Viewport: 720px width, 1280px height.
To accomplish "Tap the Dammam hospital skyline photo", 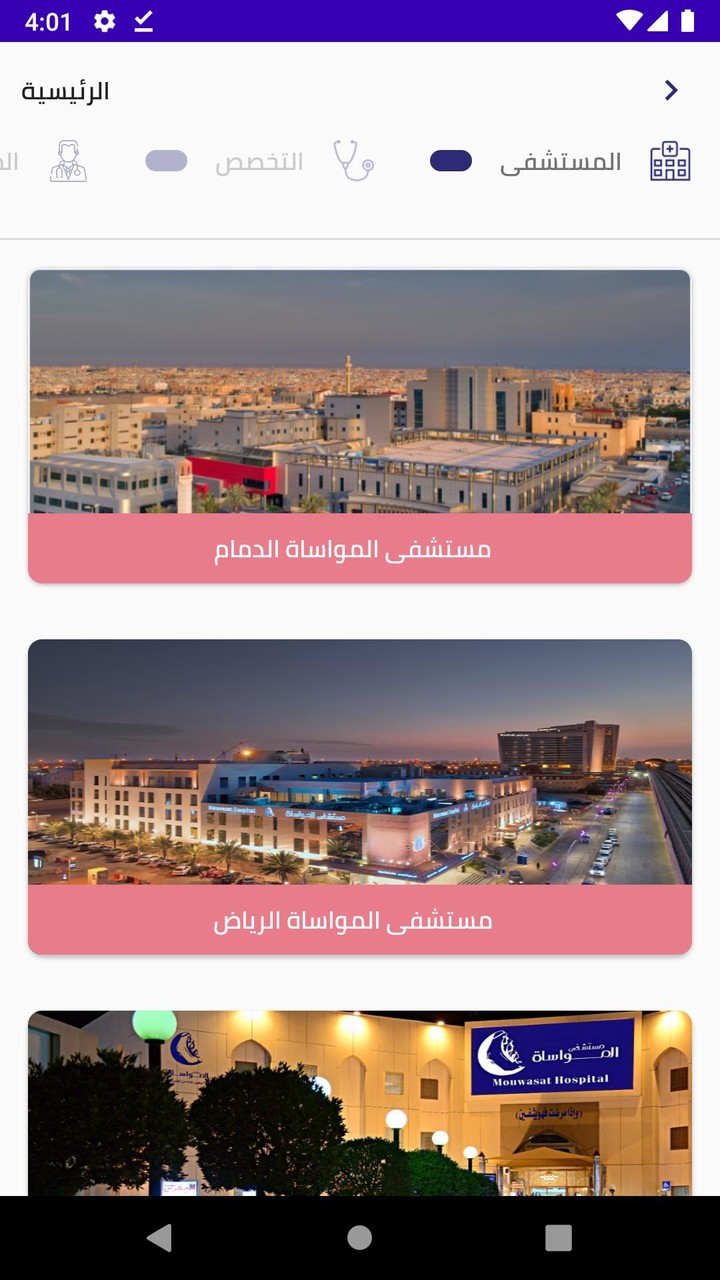I will 359,390.
